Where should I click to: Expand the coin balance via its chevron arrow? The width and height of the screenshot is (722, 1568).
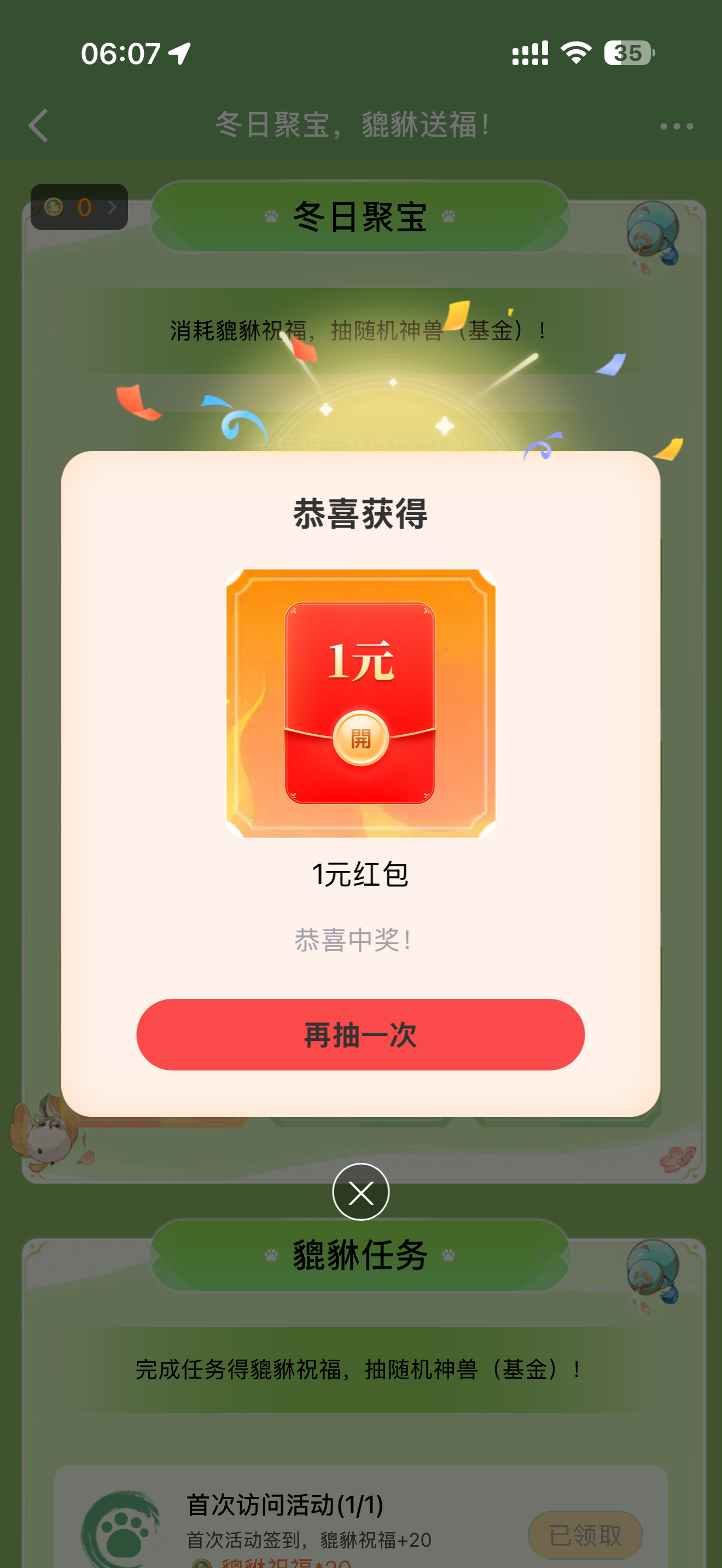coord(113,207)
